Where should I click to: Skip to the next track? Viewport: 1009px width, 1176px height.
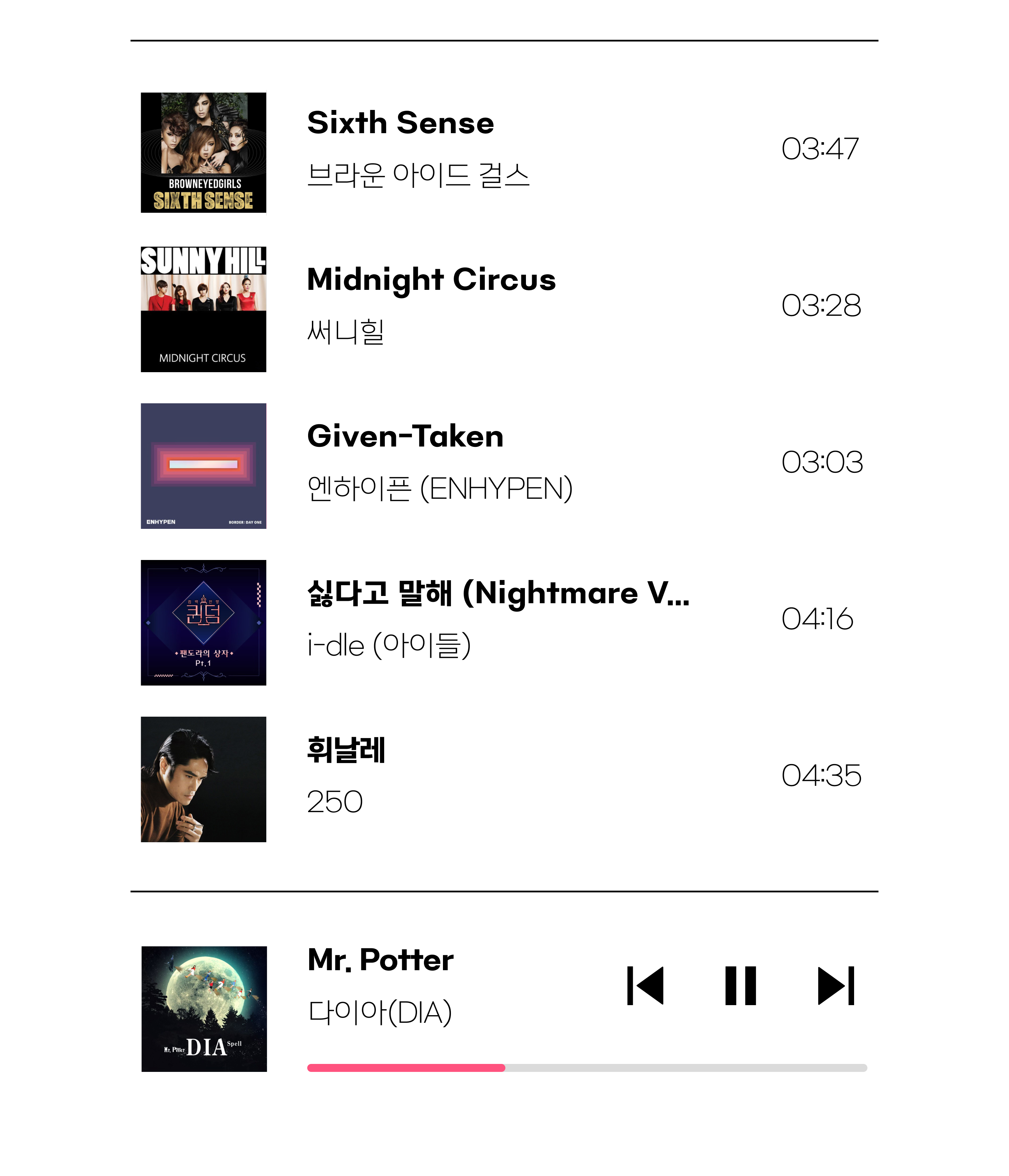pos(835,986)
